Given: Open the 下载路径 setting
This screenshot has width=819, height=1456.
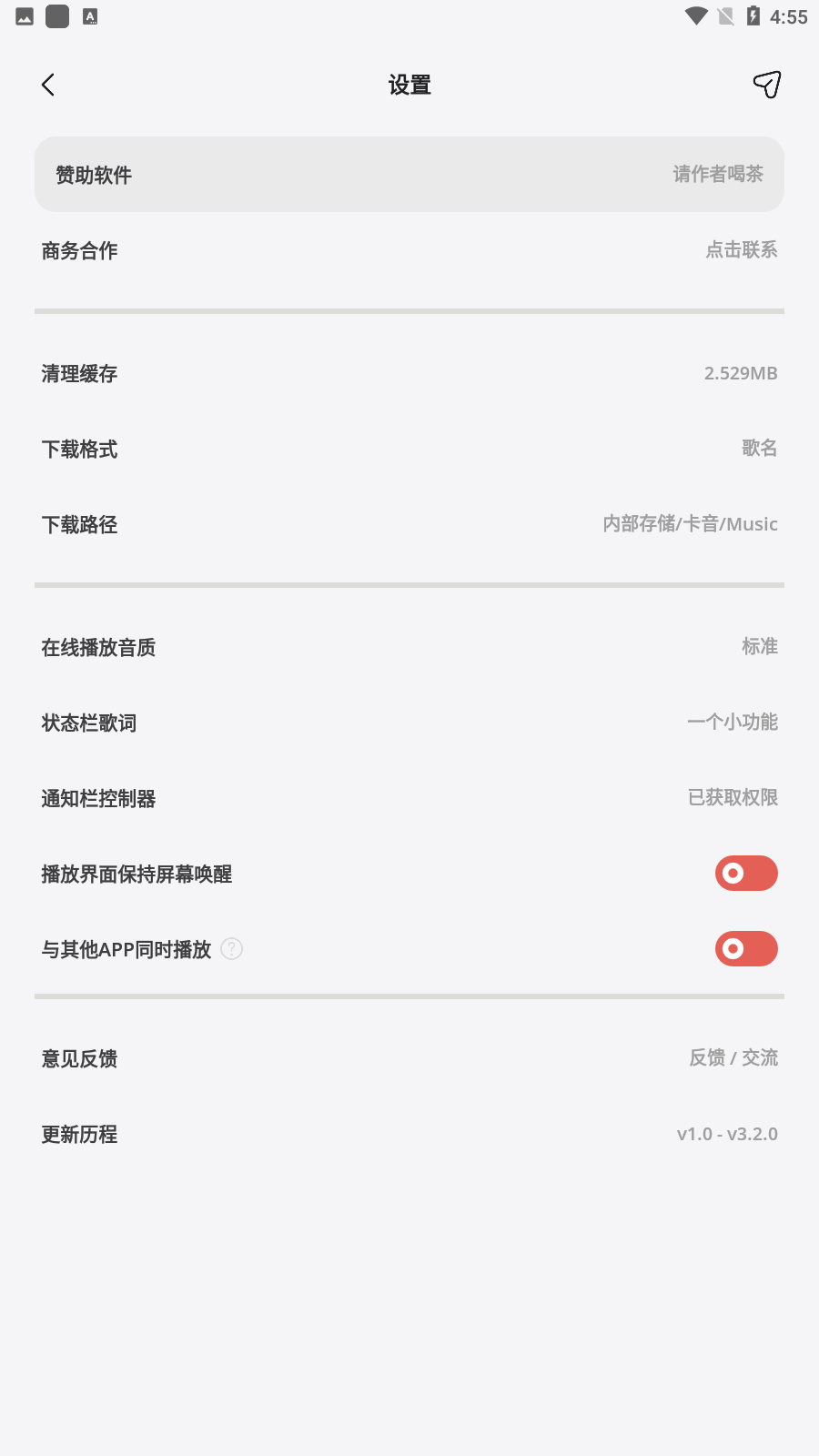Looking at the screenshot, I should tap(409, 524).
